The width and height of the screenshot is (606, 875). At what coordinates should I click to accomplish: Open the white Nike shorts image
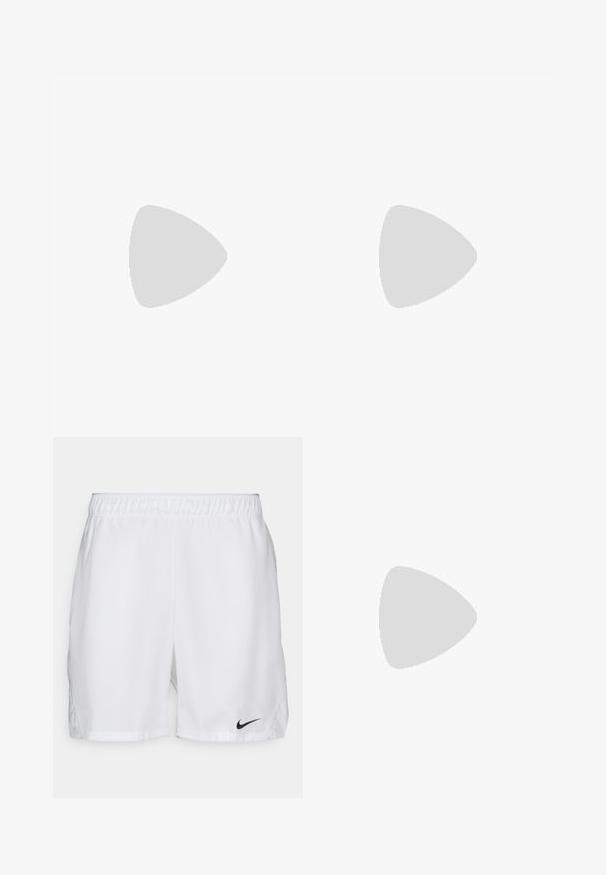[x=178, y=617]
